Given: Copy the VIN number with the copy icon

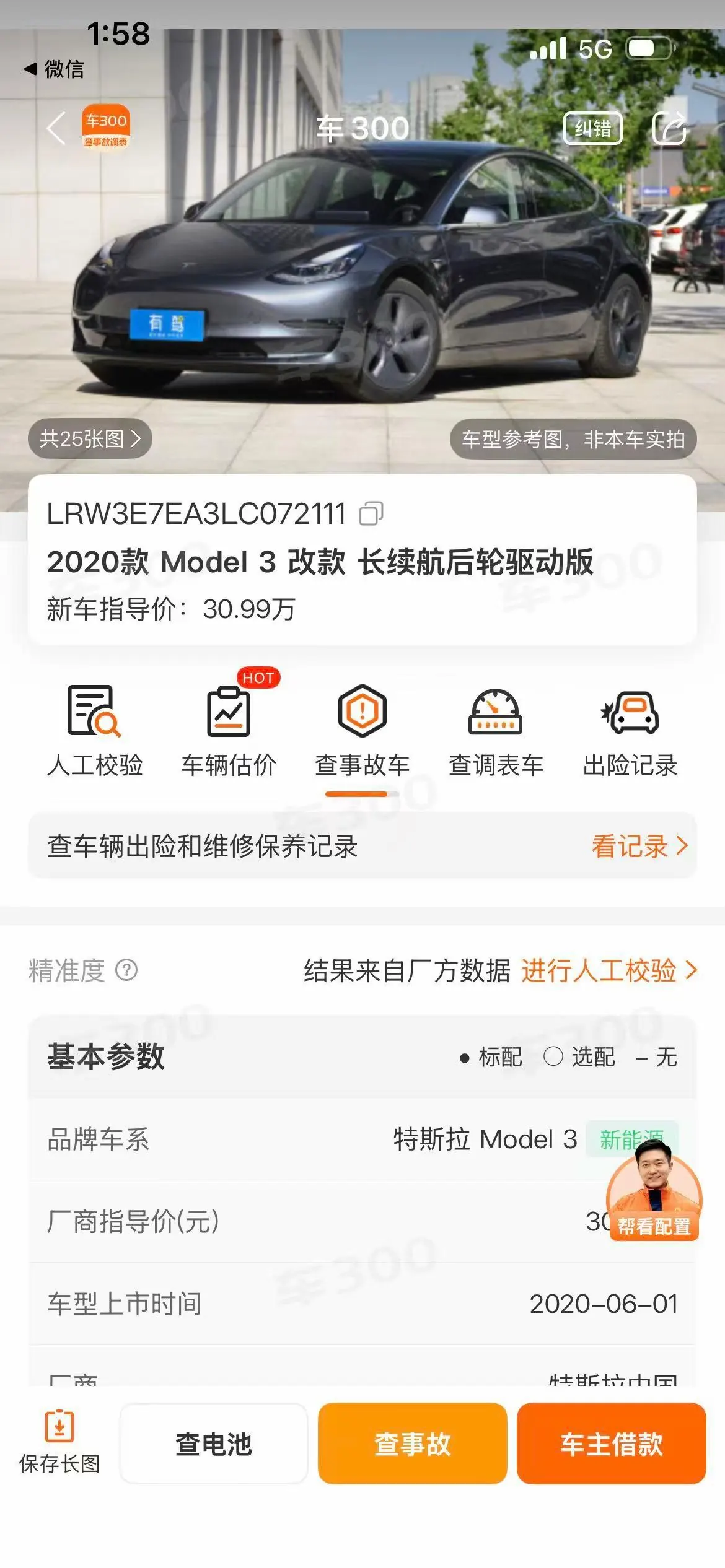Looking at the screenshot, I should pyautogui.click(x=371, y=513).
